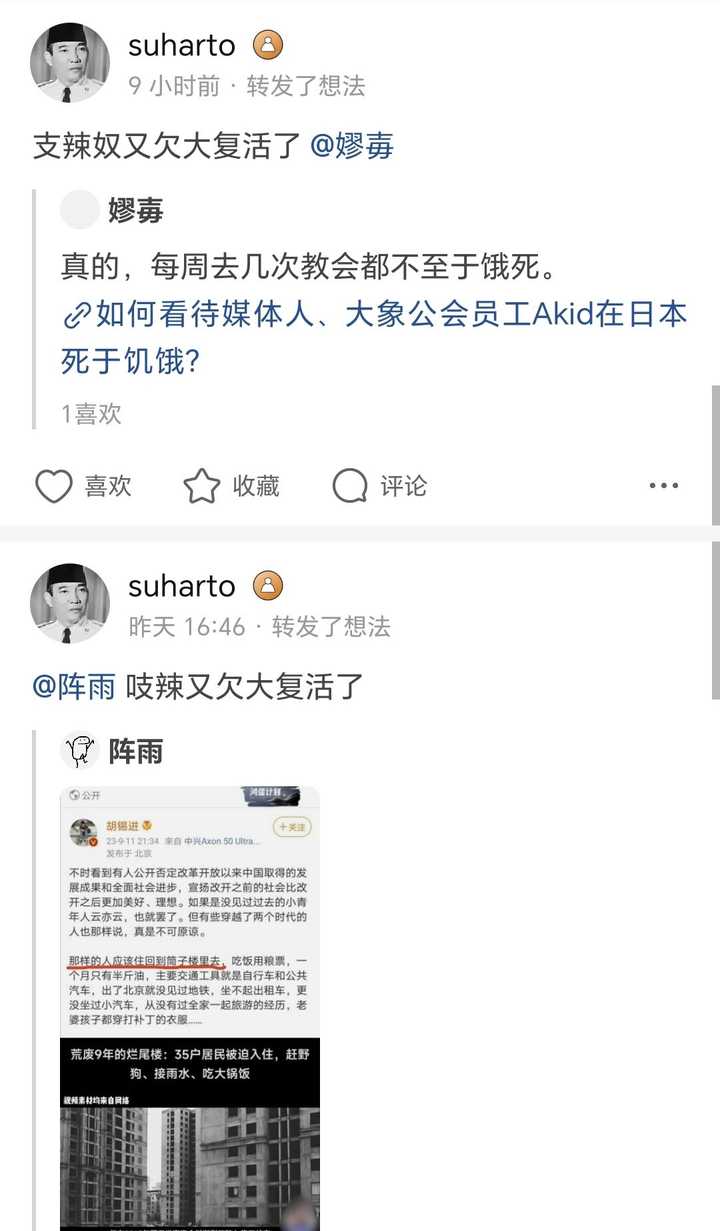Open the linked question about Akid in Japan
Image resolution: width=720 pixels, height=1231 pixels.
tap(374, 337)
